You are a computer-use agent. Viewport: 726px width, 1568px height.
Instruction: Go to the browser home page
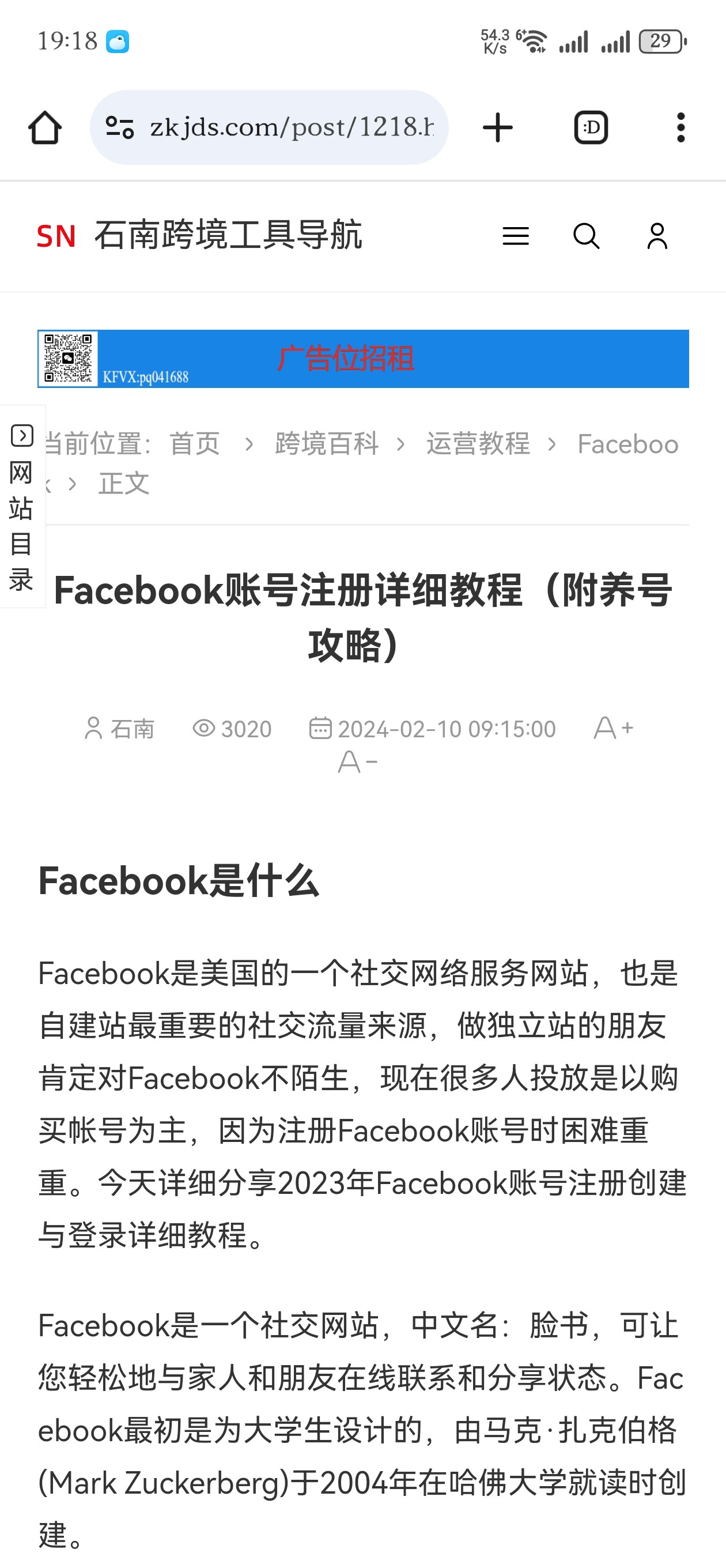click(x=44, y=127)
